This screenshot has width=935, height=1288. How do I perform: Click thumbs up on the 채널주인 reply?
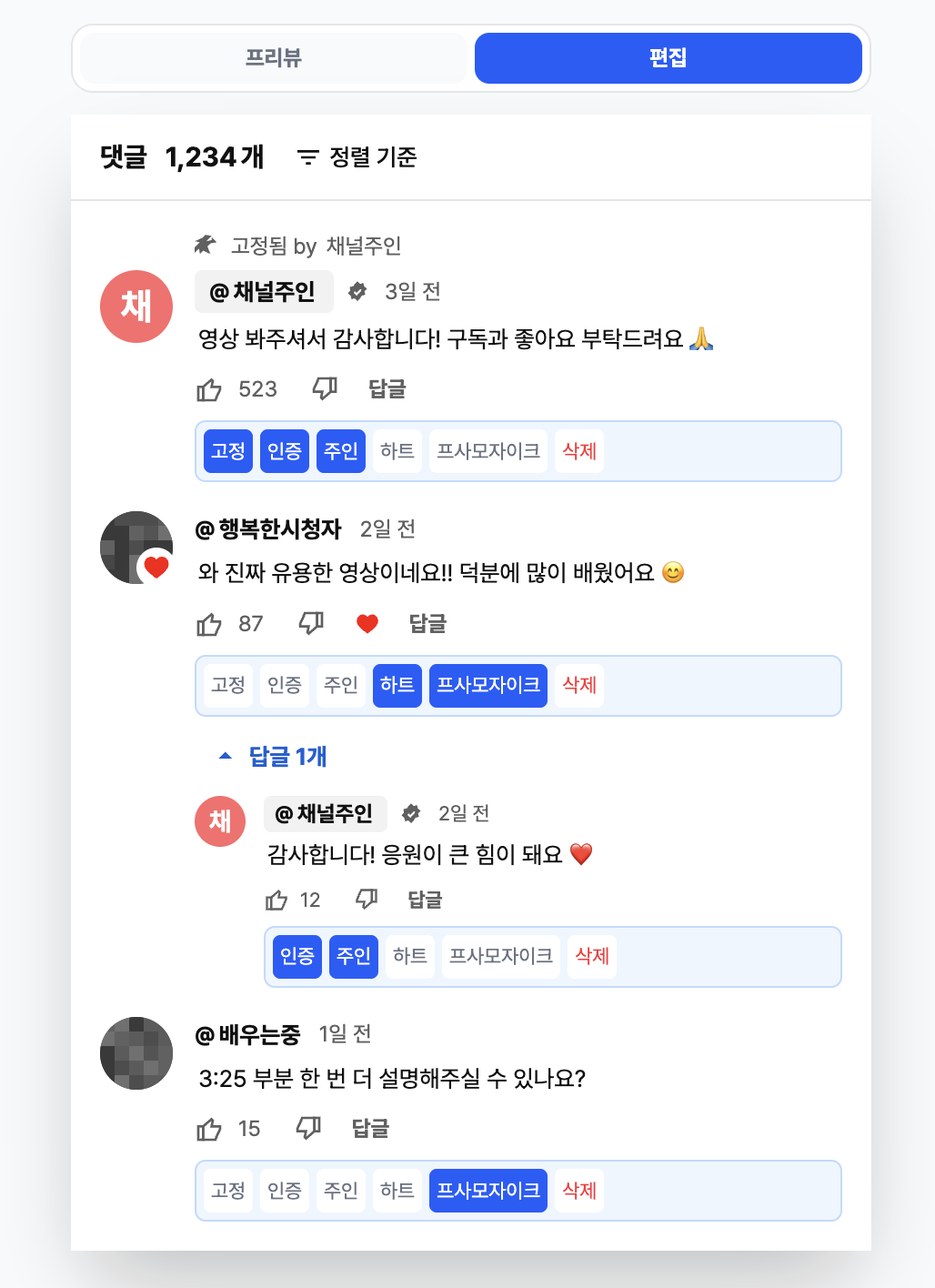275,899
